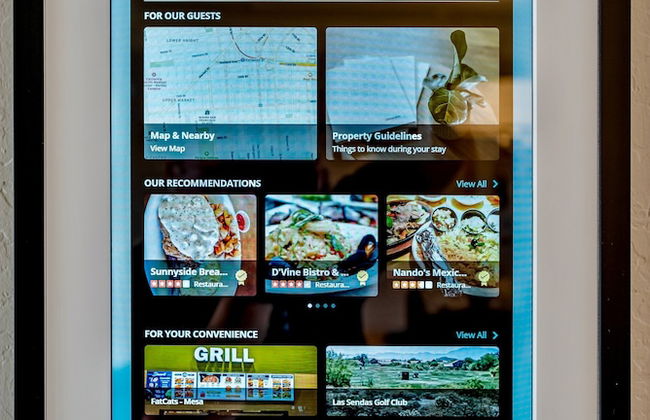
Task: Open Sunnyside Breakfast recommendation card
Action: [x=200, y=245]
